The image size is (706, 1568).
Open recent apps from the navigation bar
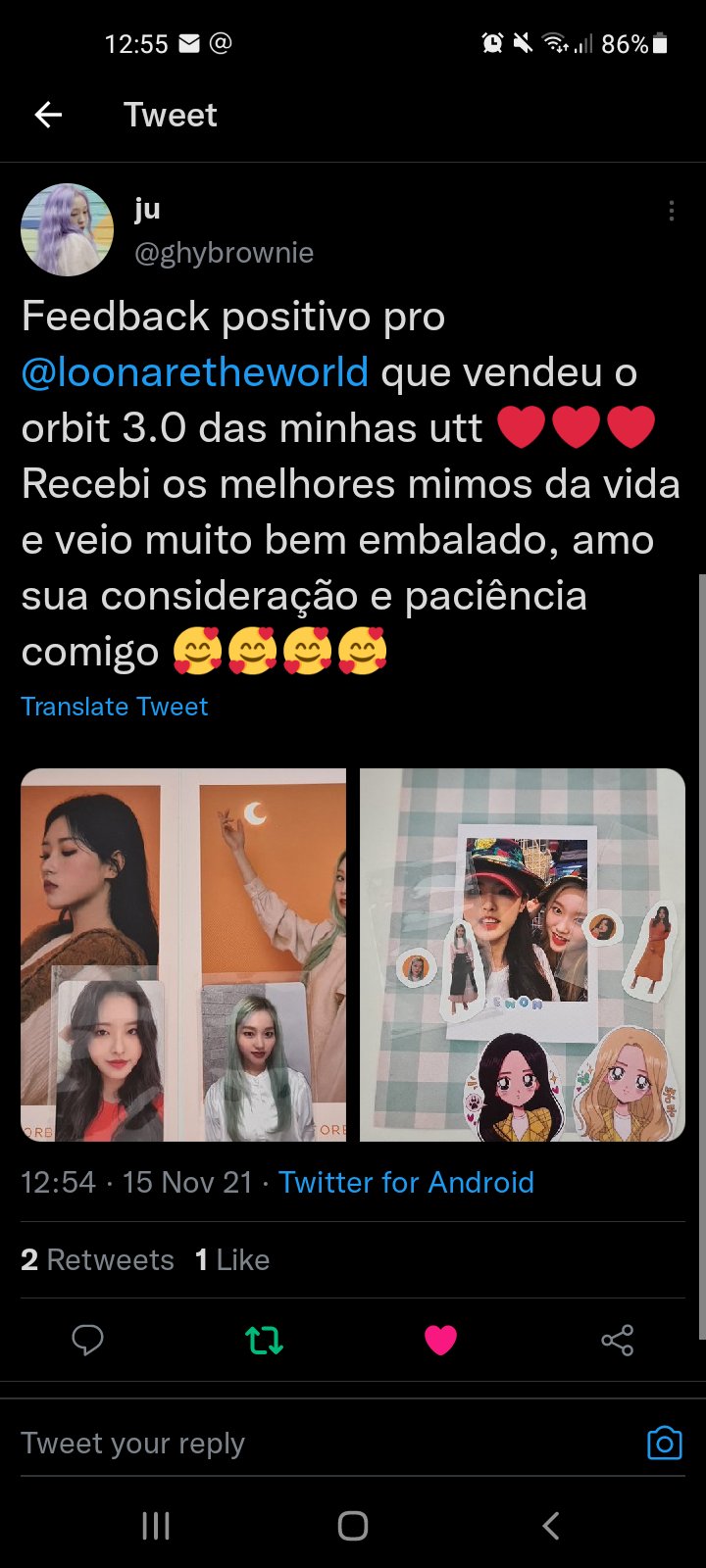(156, 1525)
